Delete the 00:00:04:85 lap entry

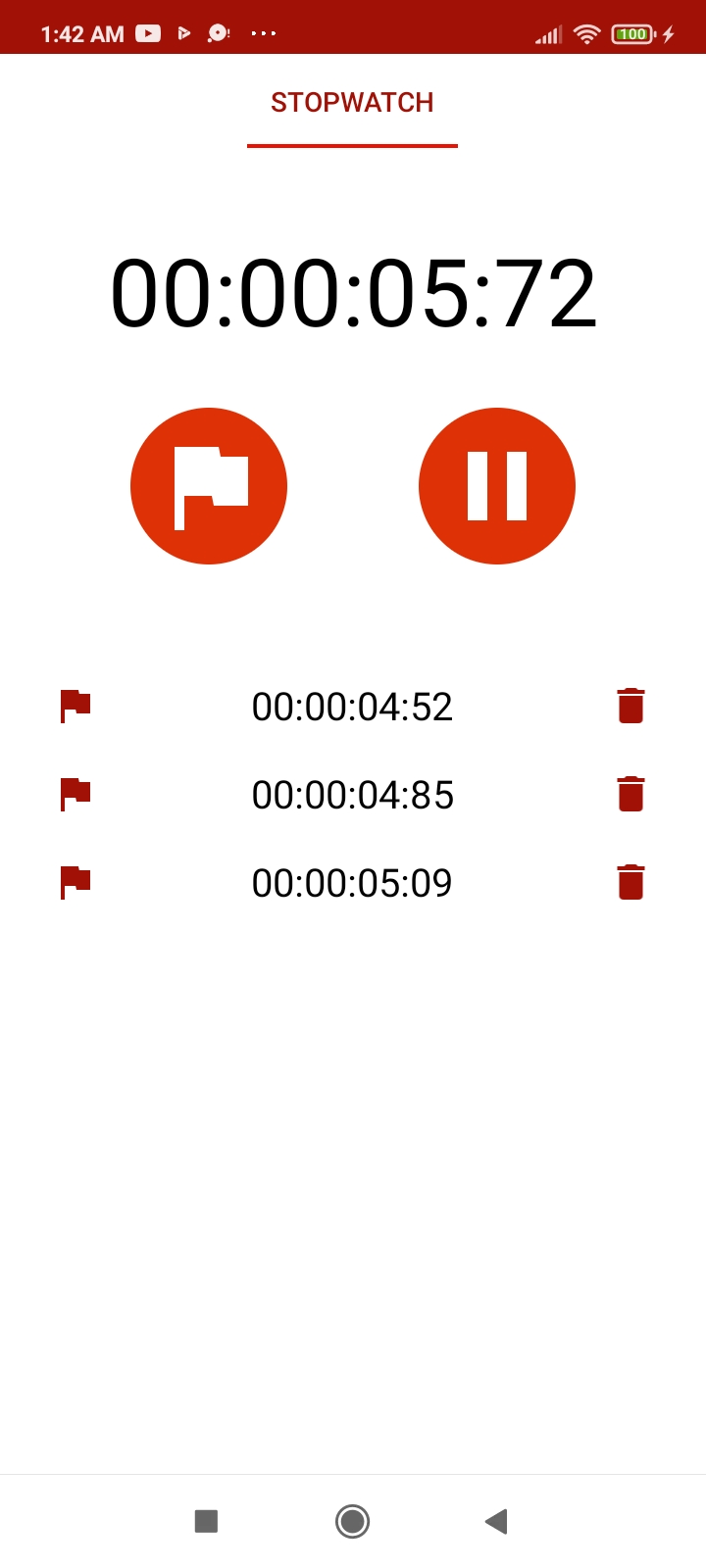[x=630, y=794]
